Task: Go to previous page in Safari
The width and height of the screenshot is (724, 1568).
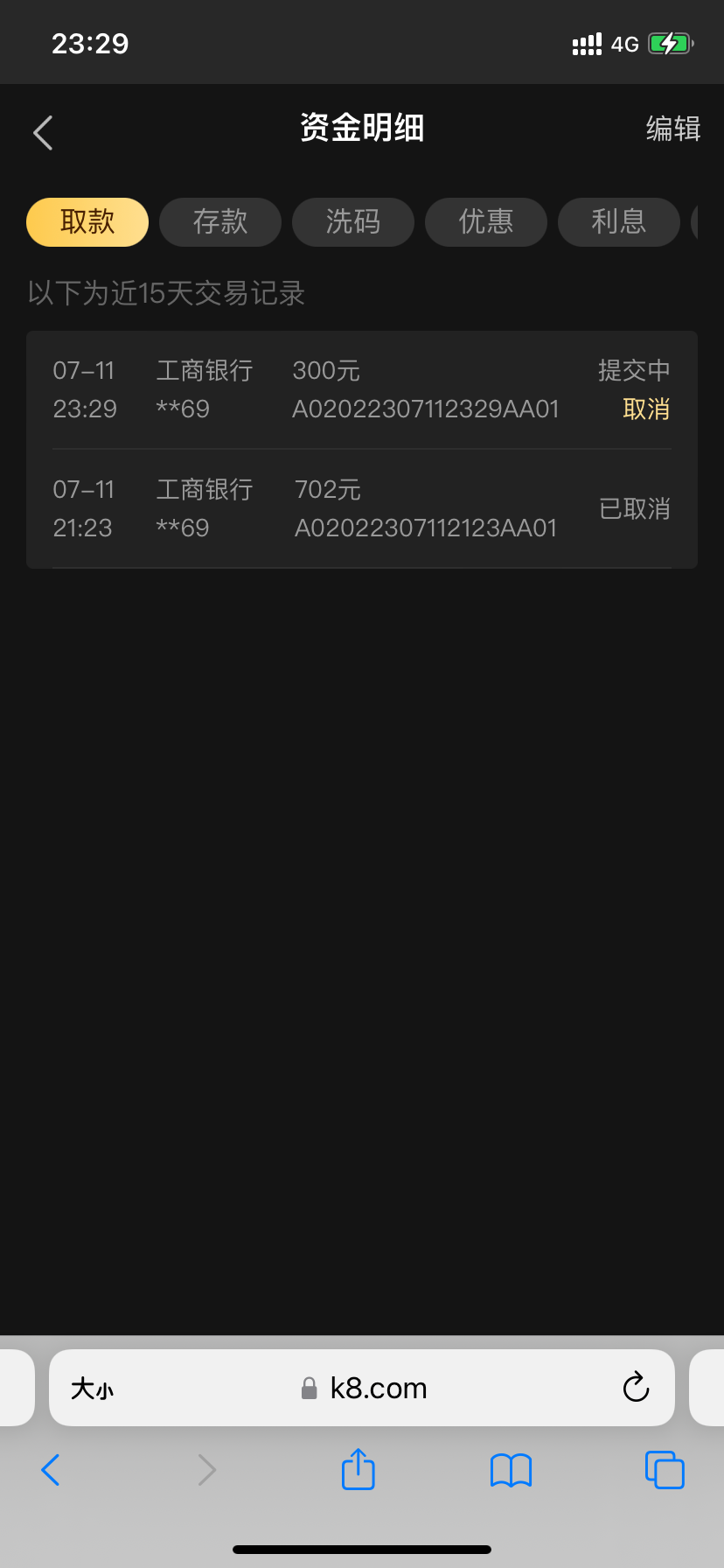Action: pos(51,1470)
